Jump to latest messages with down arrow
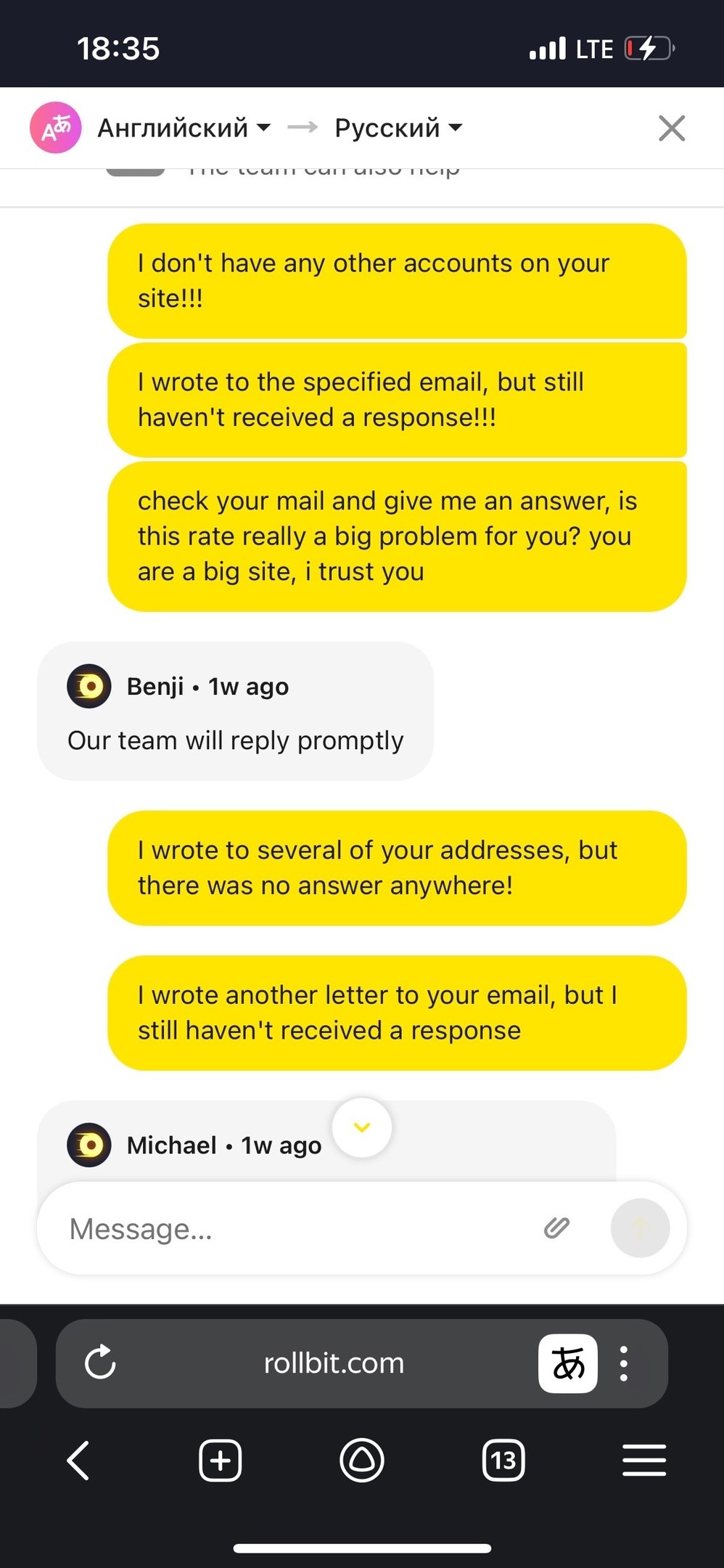This screenshot has height=1568, width=724. (x=362, y=1127)
